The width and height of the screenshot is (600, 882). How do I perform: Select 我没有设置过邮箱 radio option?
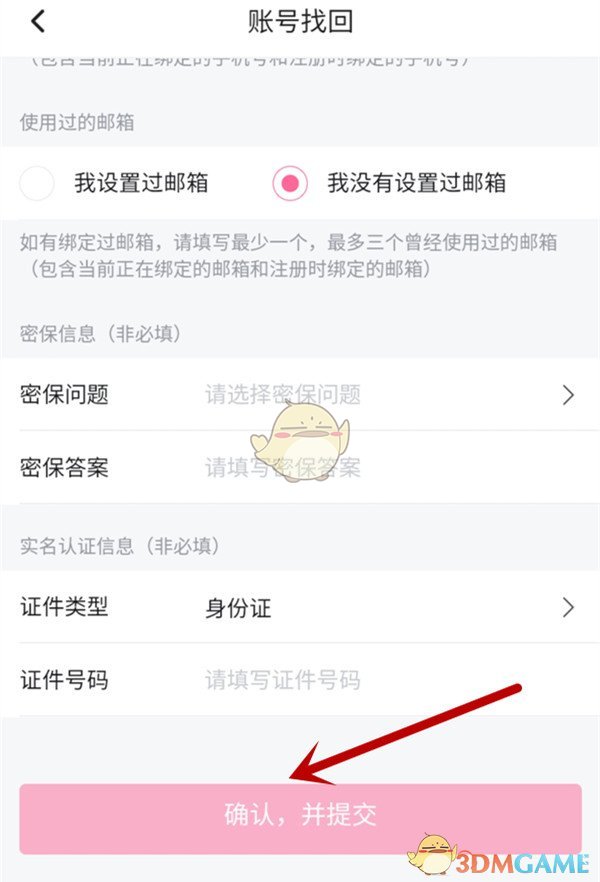coord(290,184)
